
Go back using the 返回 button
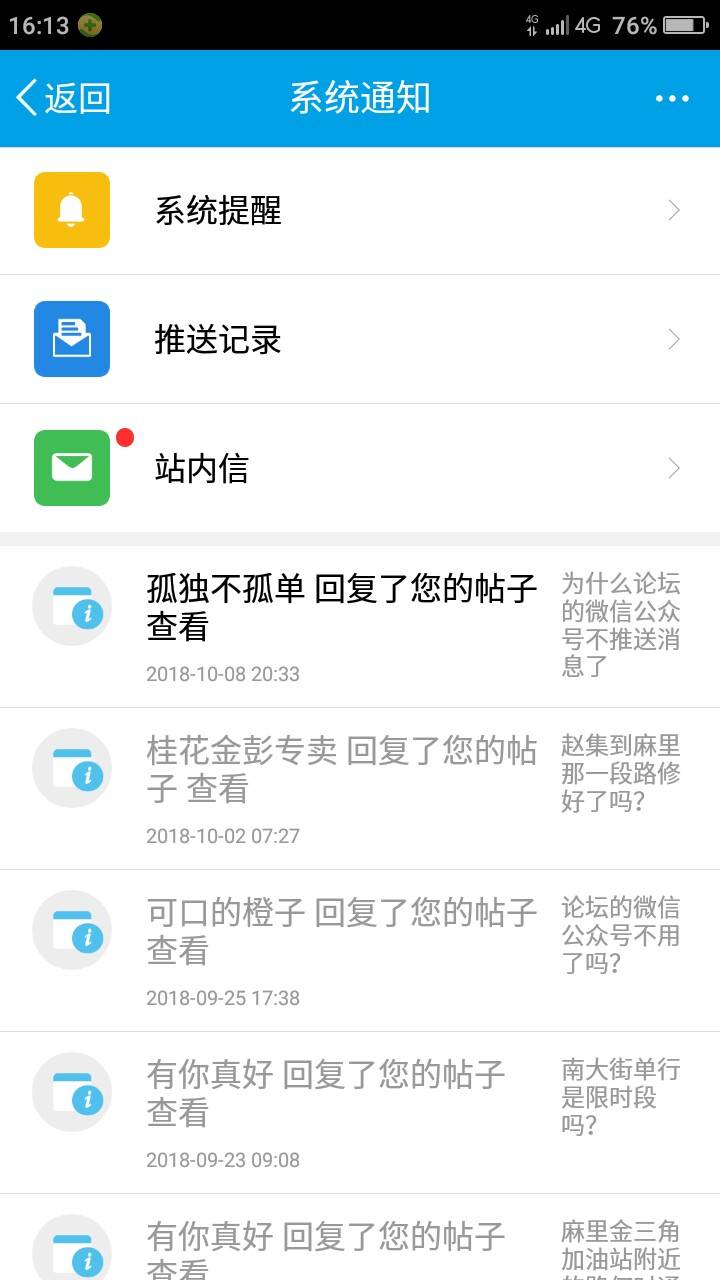[x=63, y=98]
